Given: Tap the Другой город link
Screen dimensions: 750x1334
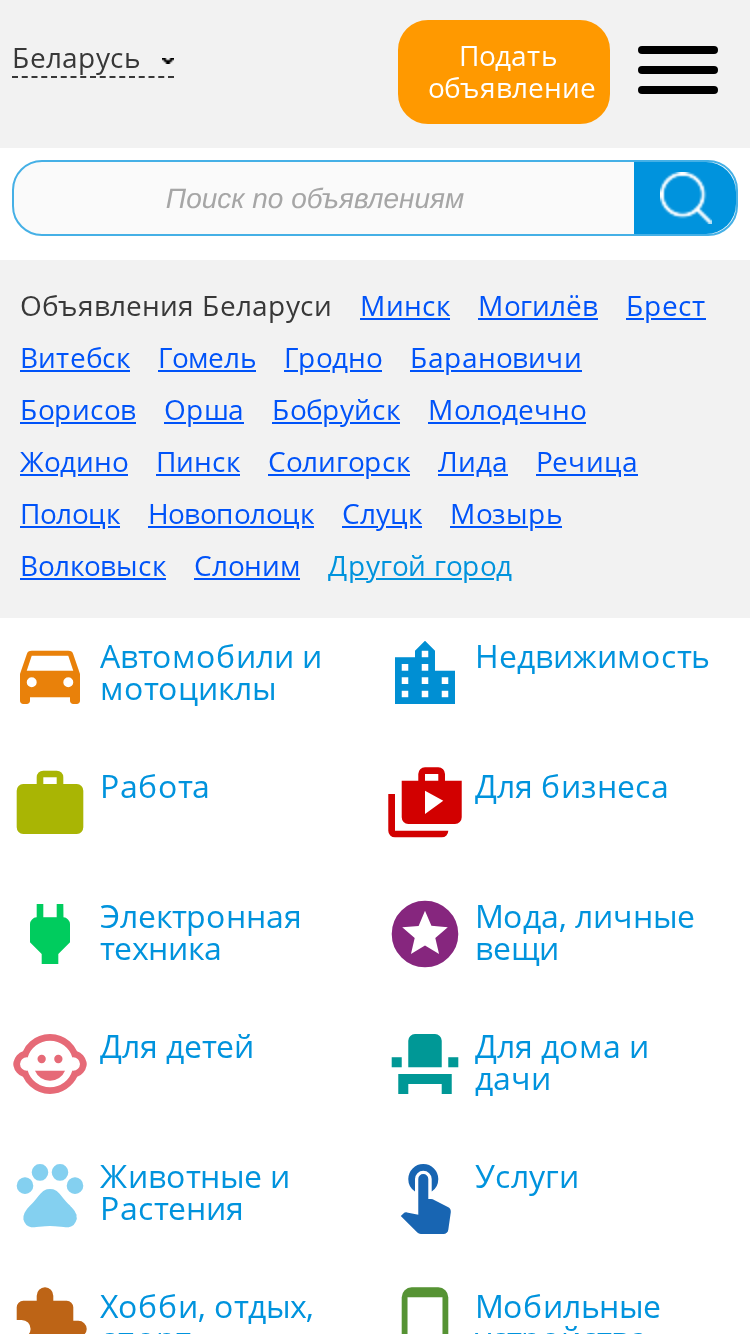Looking at the screenshot, I should pos(420,566).
